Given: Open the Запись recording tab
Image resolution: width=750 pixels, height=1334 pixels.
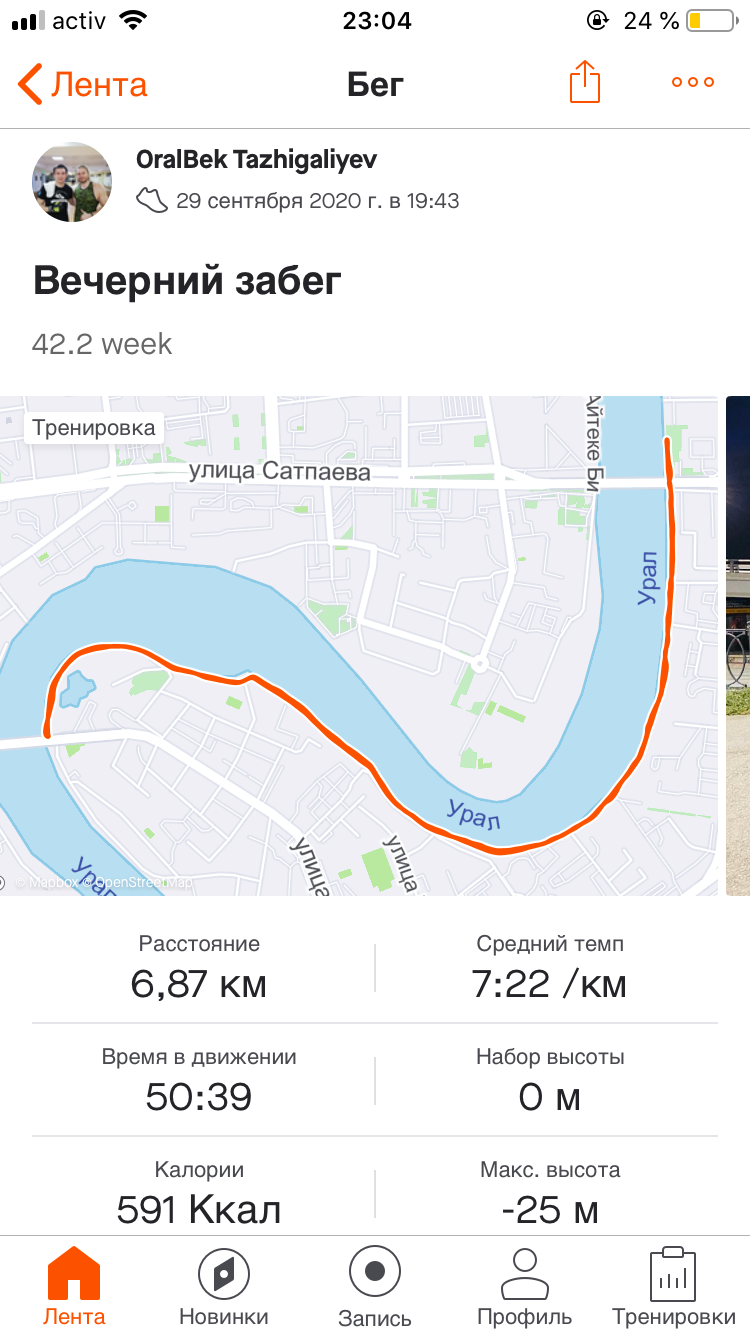Looking at the screenshot, I should click(375, 1286).
